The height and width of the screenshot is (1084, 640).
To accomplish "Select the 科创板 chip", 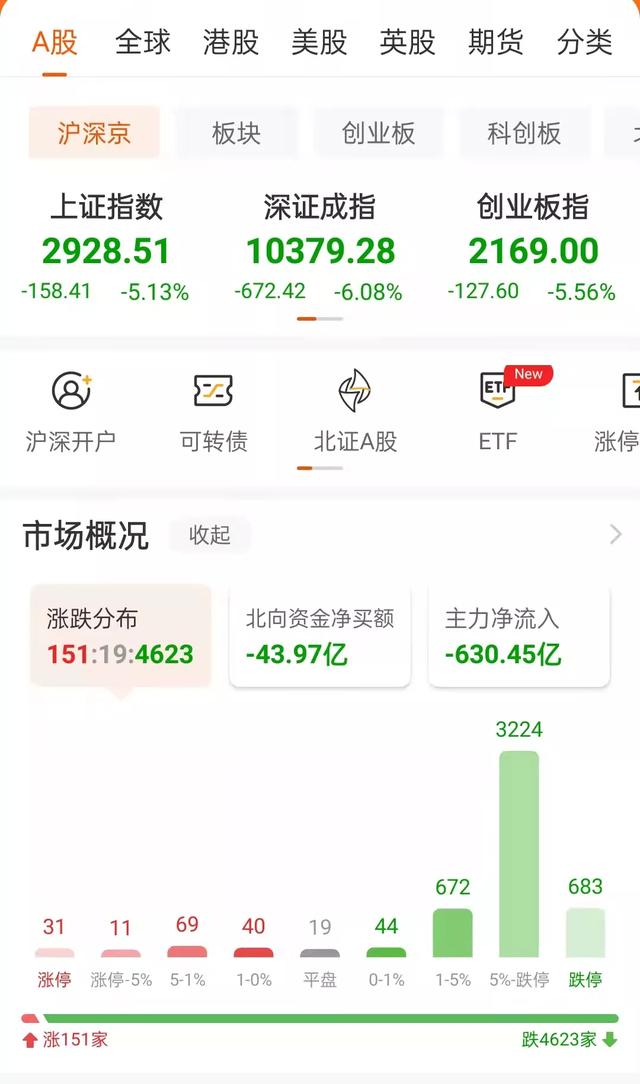I will pyautogui.click(x=524, y=133).
